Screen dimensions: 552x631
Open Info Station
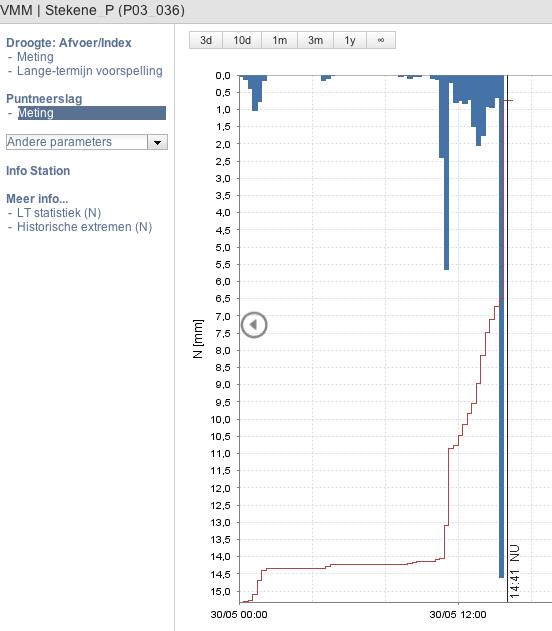point(38,171)
